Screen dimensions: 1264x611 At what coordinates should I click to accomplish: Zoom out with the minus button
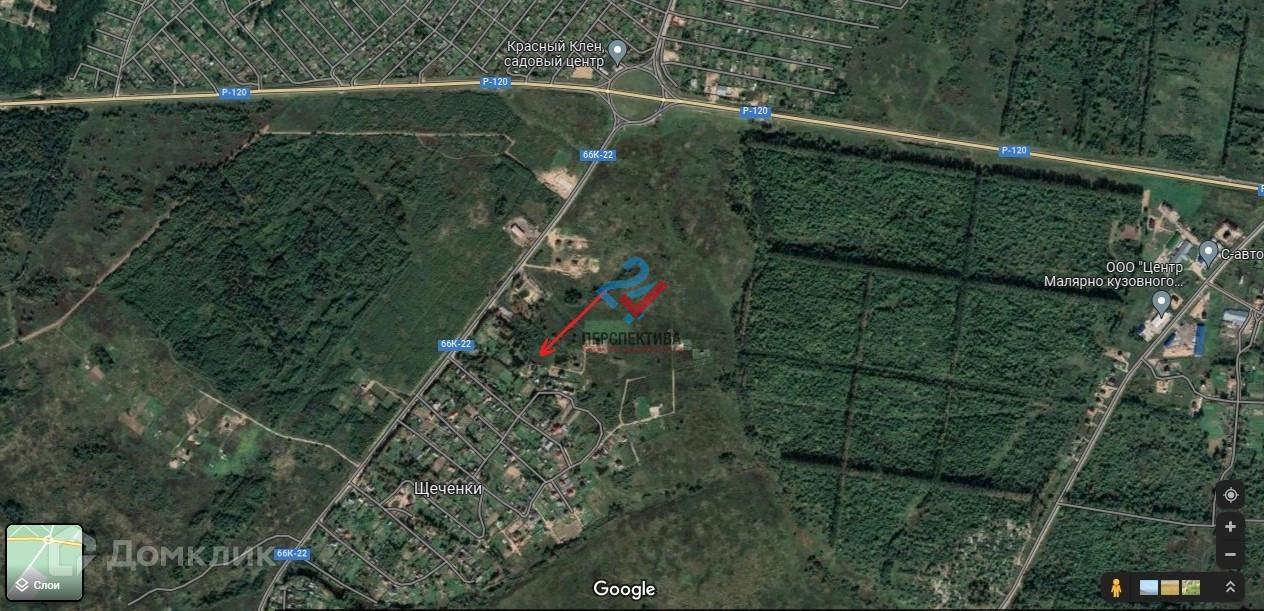[1230, 554]
